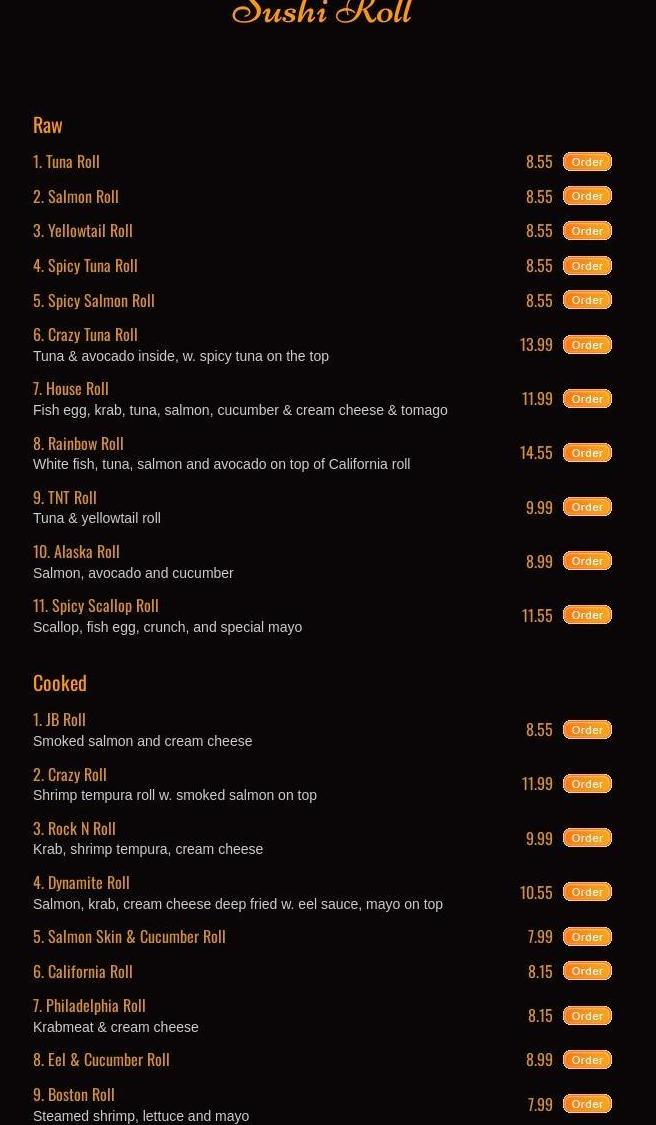Viewport: 656px width, 1125px height.
Task: Order the Spicy Salmon Roll
Action: click(587, 300)
